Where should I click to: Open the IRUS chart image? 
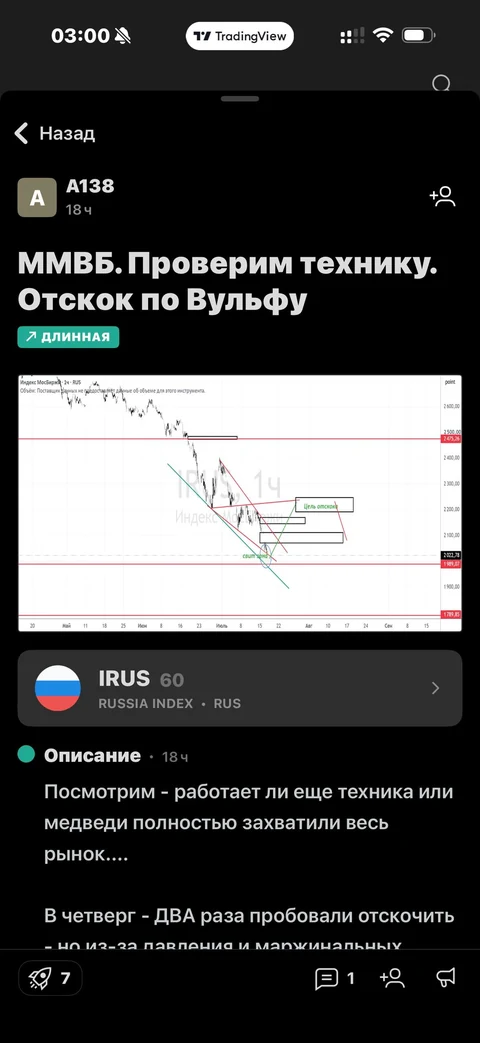(240, 503)
